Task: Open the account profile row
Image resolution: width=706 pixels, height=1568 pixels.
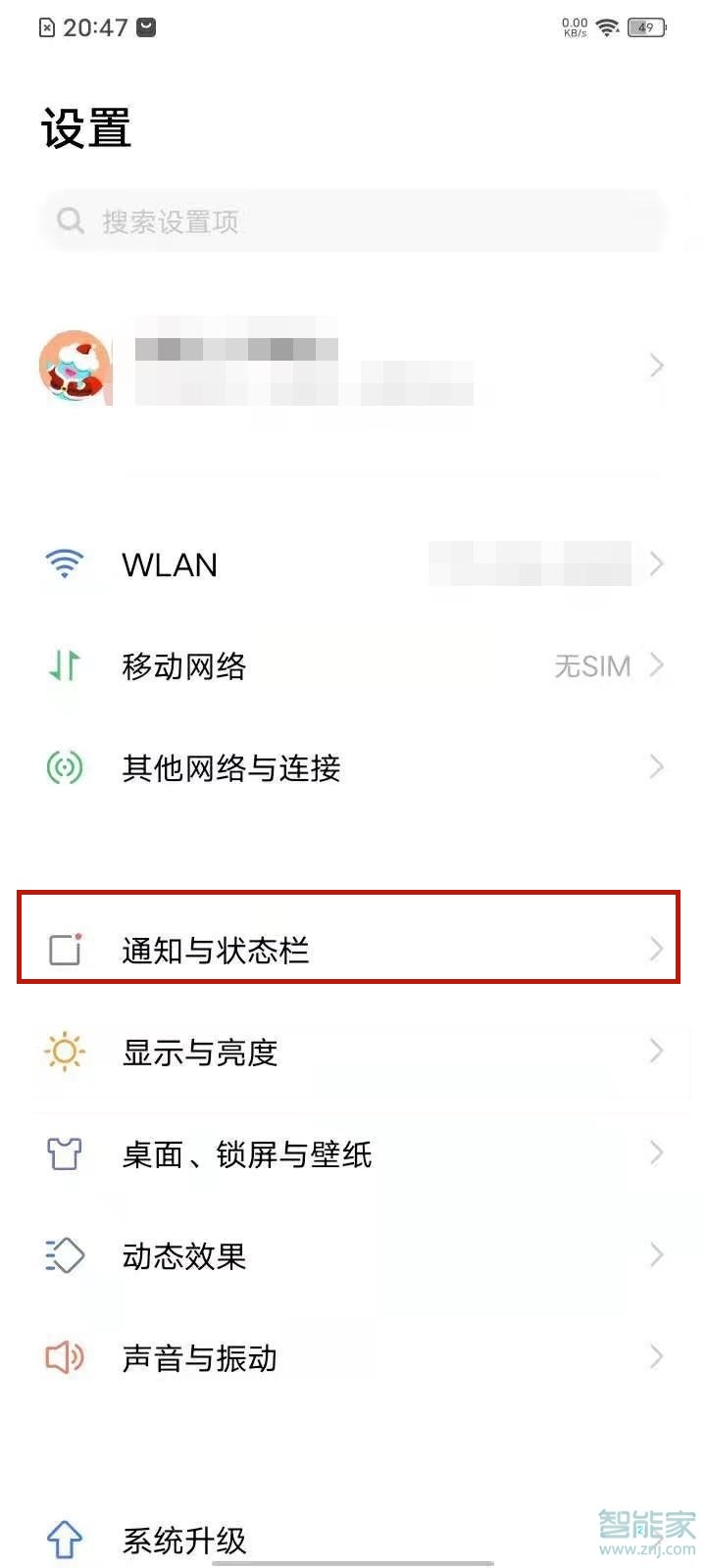Action: (353, 367)
